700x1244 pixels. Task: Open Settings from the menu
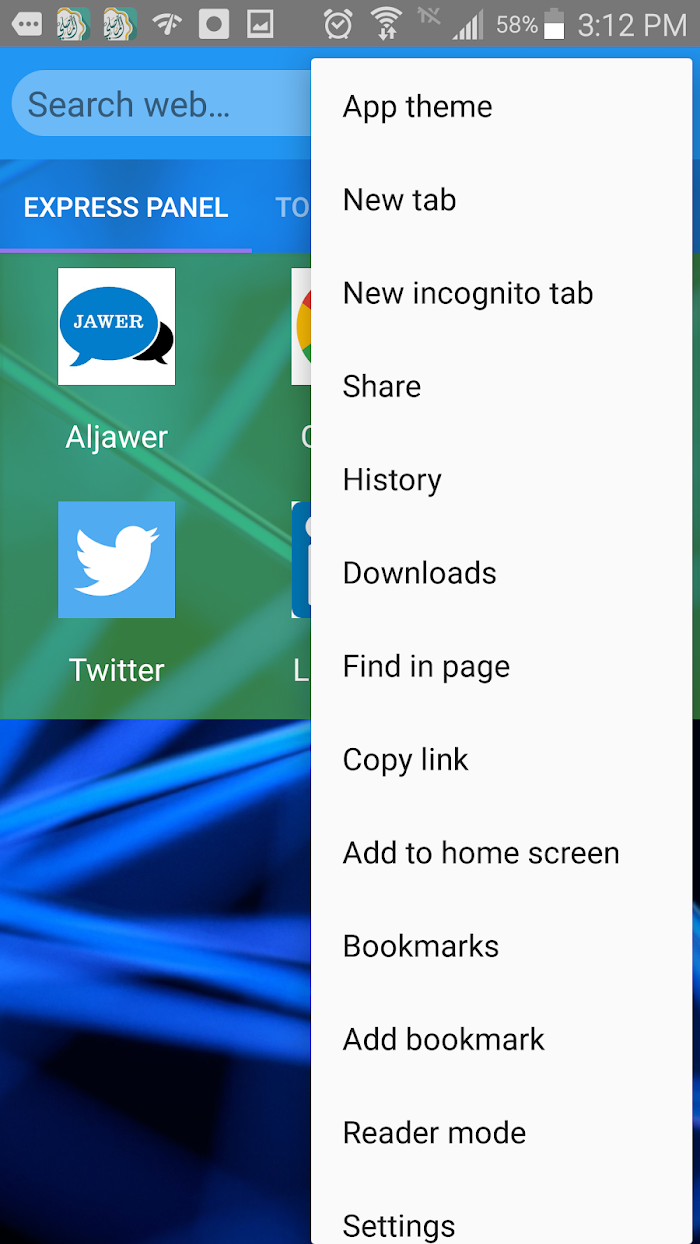(399, 1224)
